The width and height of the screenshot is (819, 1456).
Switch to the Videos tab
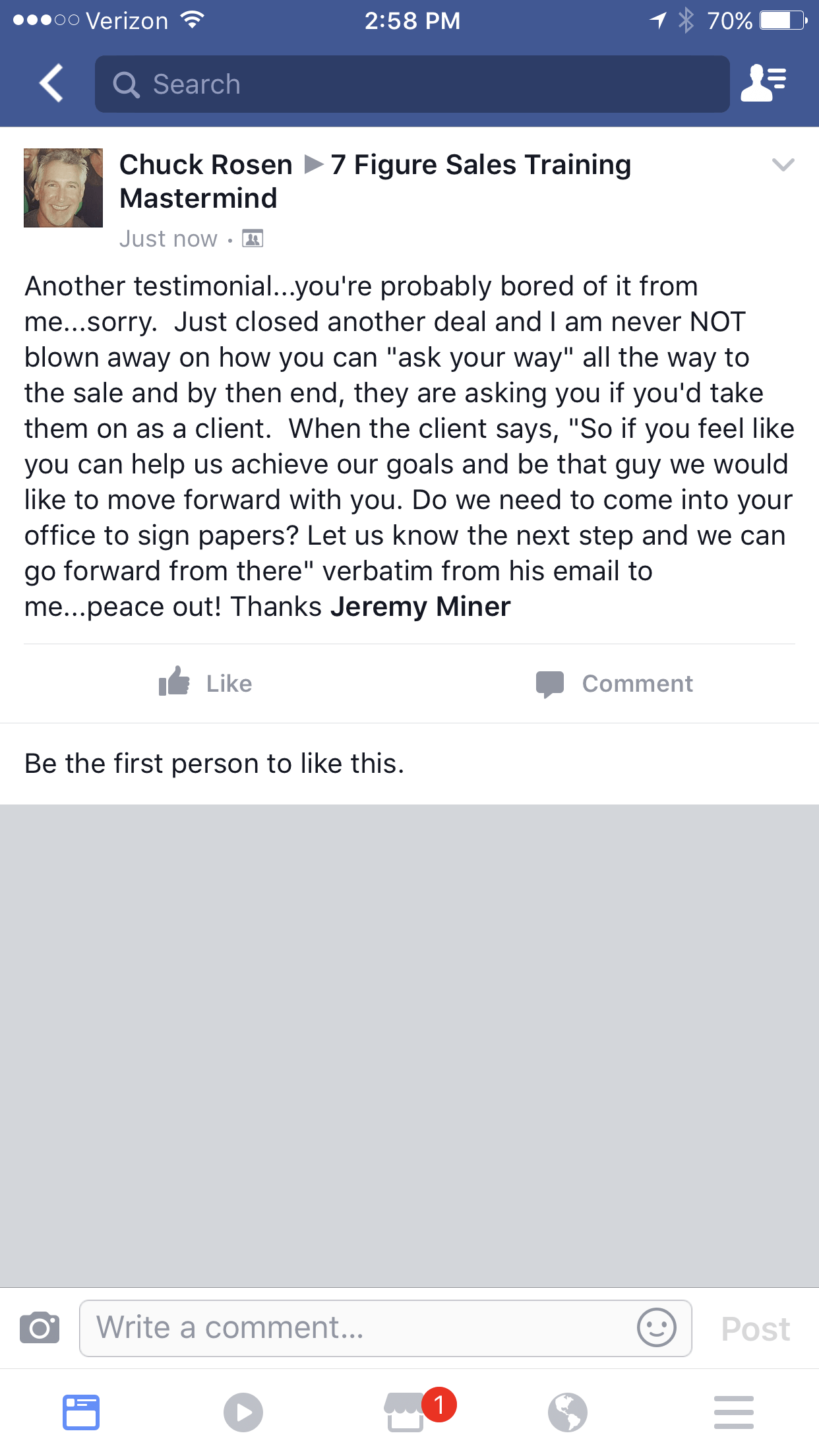click(243, 1412)
